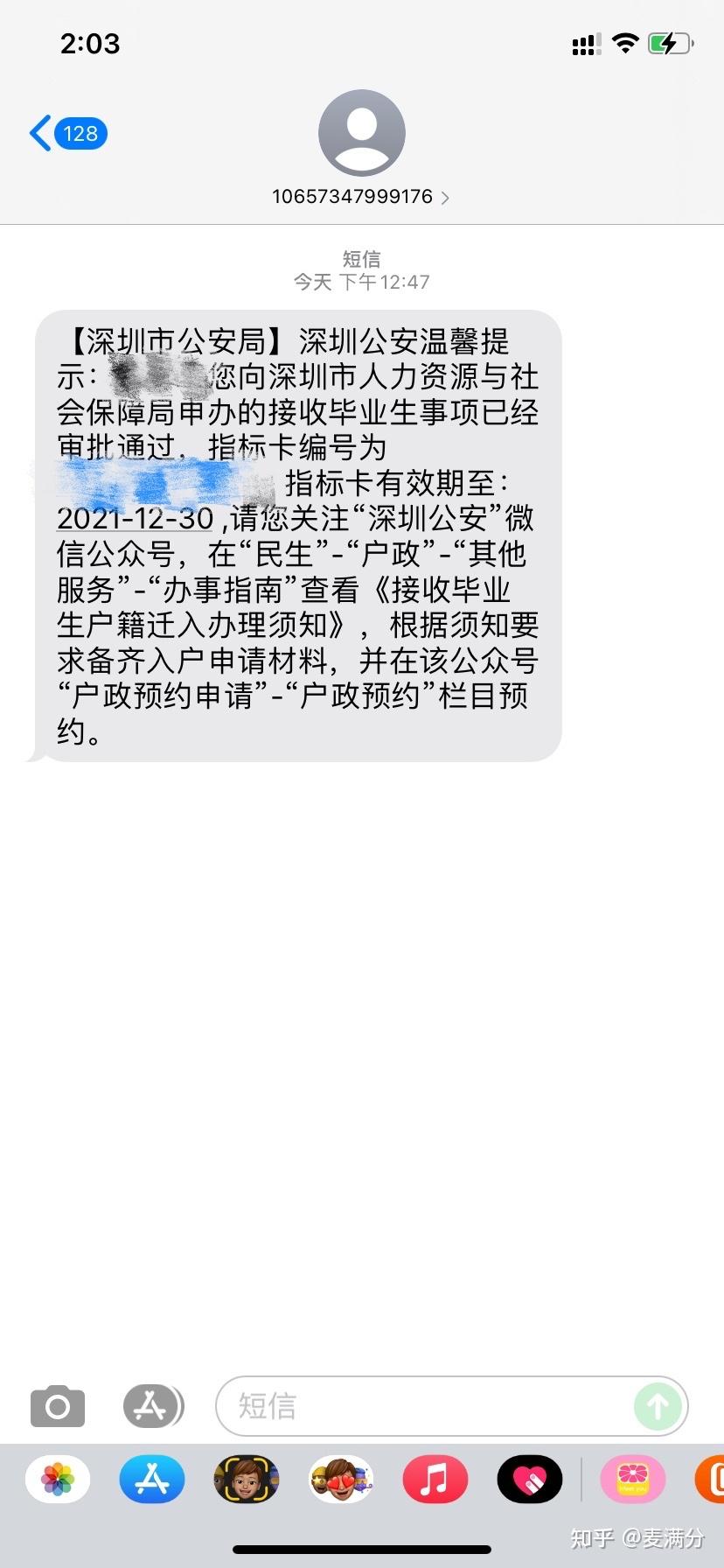Go back to the message list
724x1568 pixels.
click(x=68, y=134)
